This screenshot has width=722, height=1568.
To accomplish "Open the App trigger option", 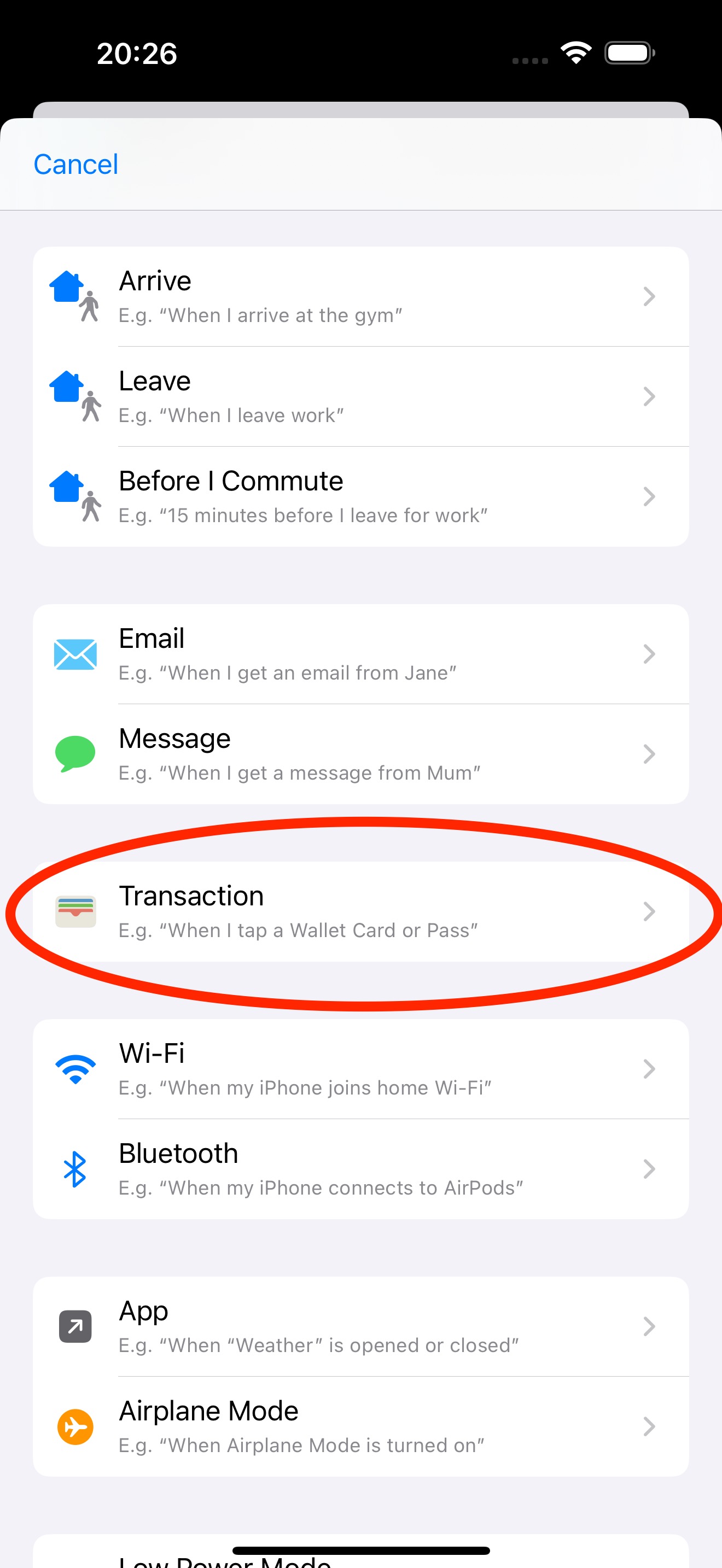I will 360,1327.
